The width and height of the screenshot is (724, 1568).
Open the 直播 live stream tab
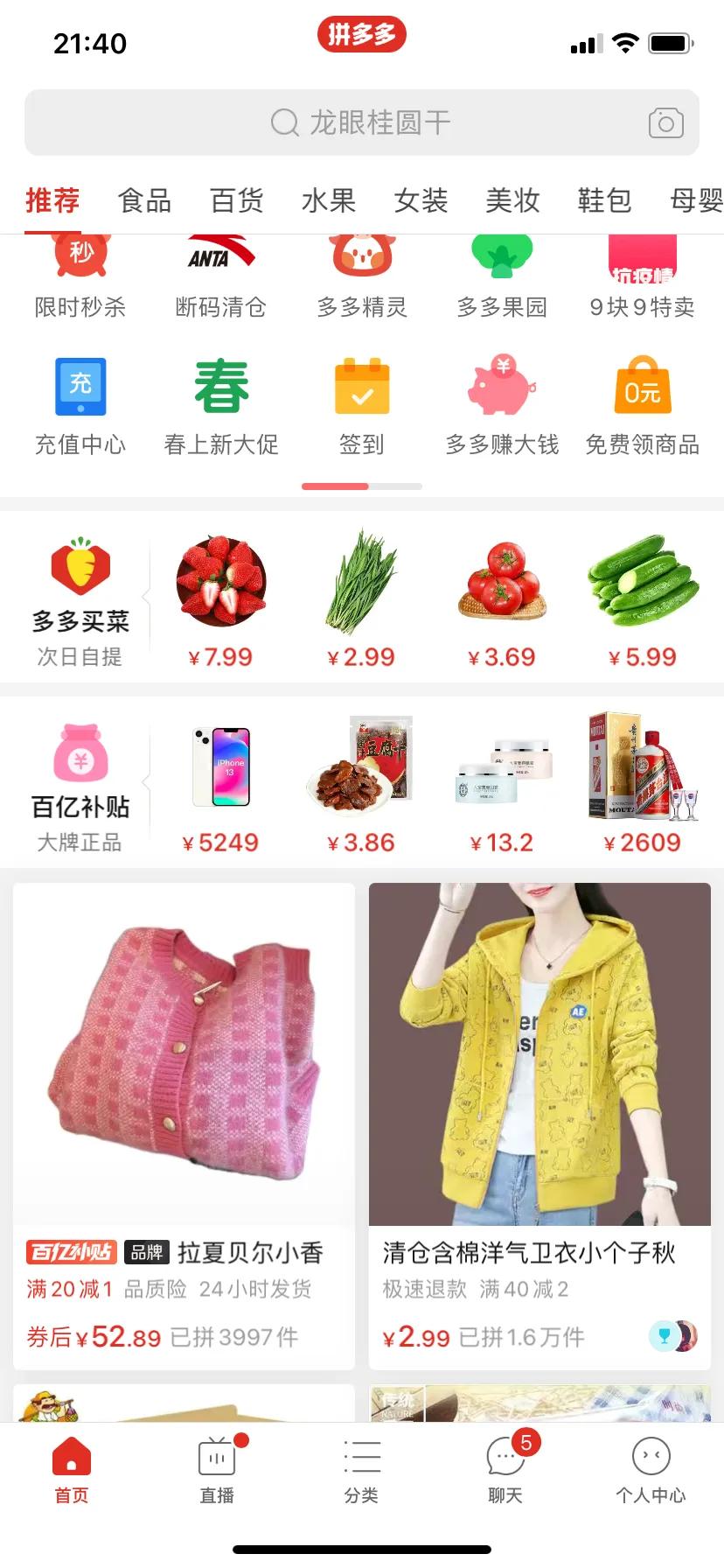pyautogui.click(x=216, y=1470)
